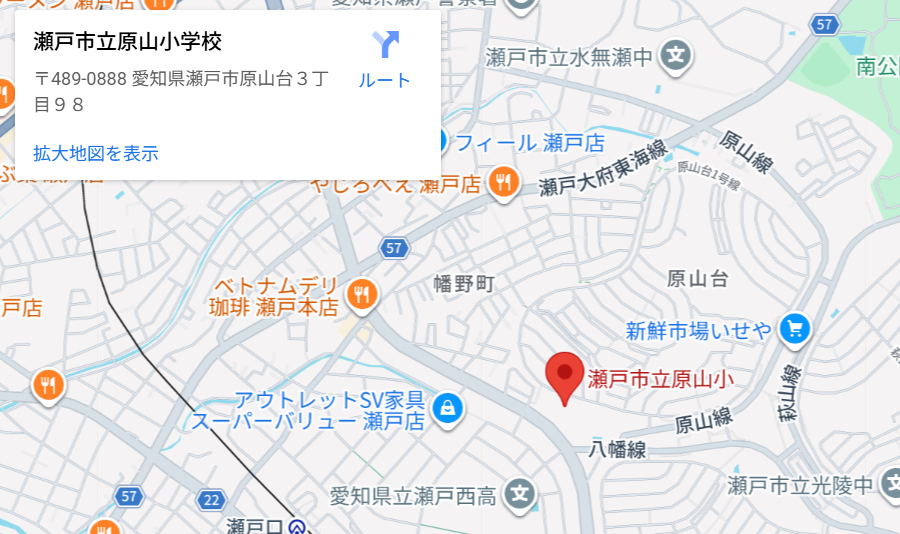Tap the 愛知県立瀬戸西高 school marker
This screenshot has height=534, width=900.
(519, 493)
